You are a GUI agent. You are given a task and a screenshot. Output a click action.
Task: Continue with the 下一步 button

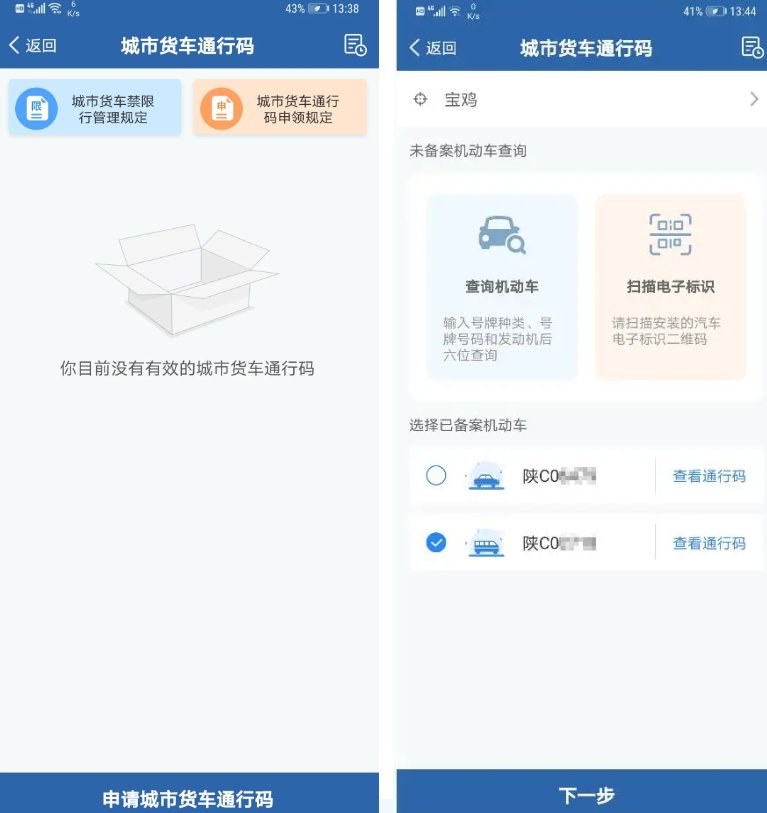click(585, 795)
